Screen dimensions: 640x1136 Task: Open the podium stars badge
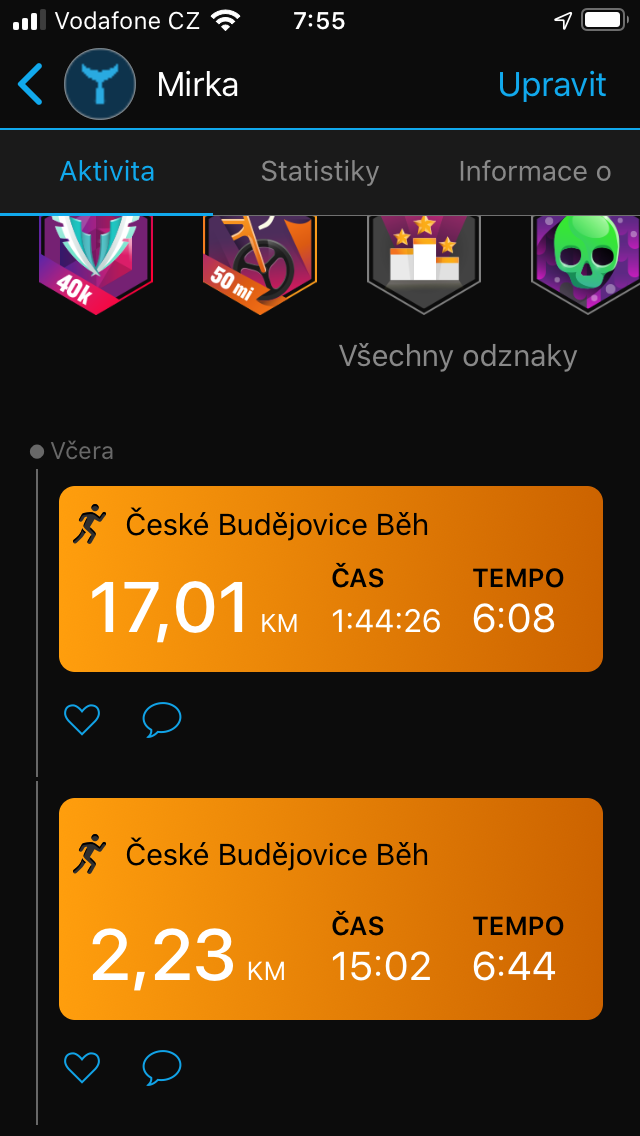(x=424, y=264)
